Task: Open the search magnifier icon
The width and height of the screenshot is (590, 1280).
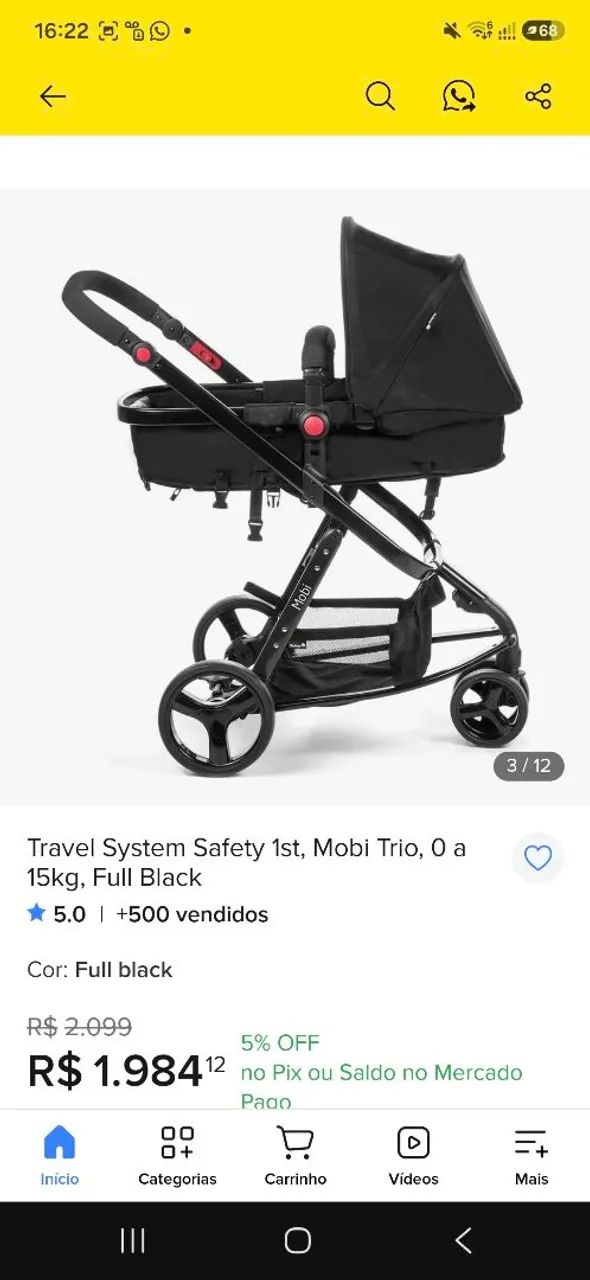Action: click(380, 96)
